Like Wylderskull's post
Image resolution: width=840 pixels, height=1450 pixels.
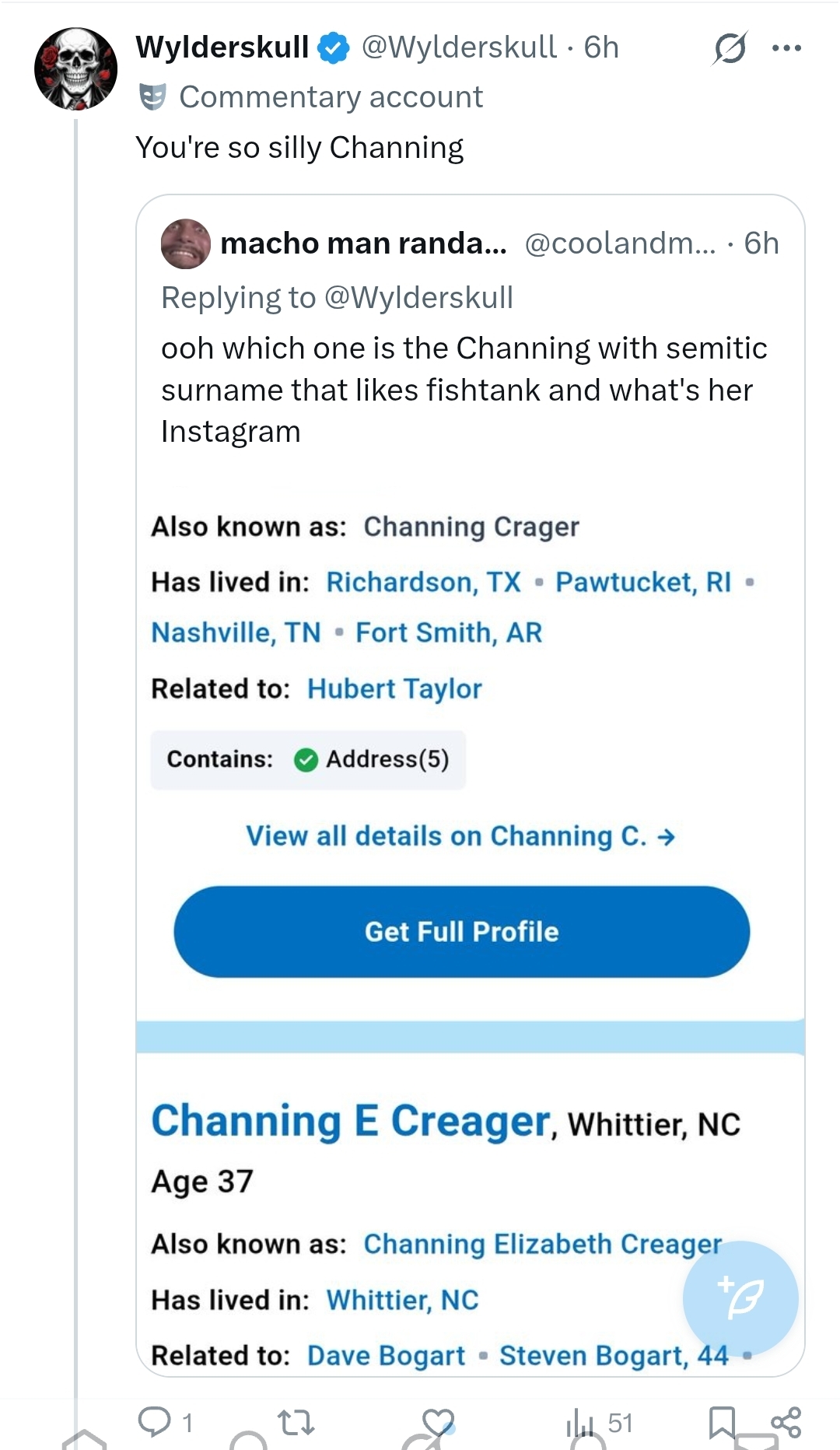click(438, 1421)
